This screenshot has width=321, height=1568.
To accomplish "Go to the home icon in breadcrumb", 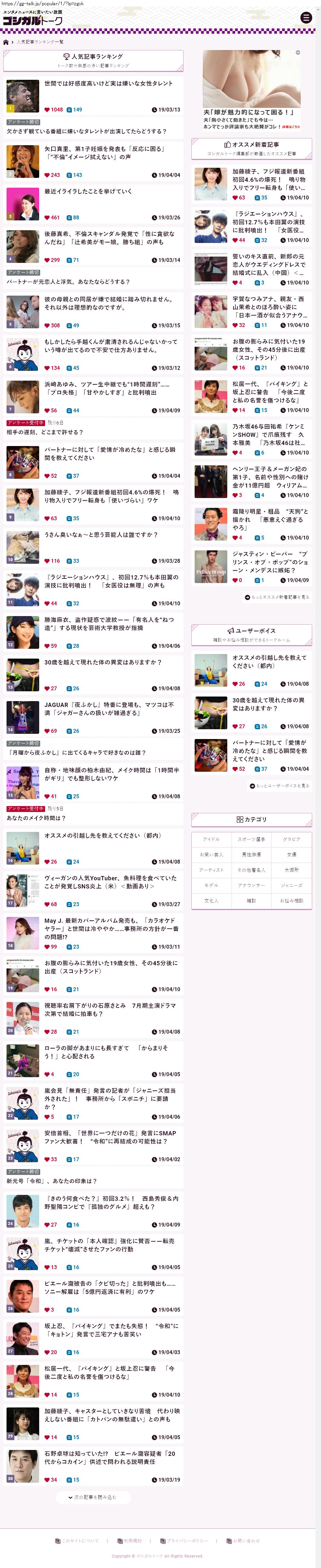I will [x=6, y=42].
